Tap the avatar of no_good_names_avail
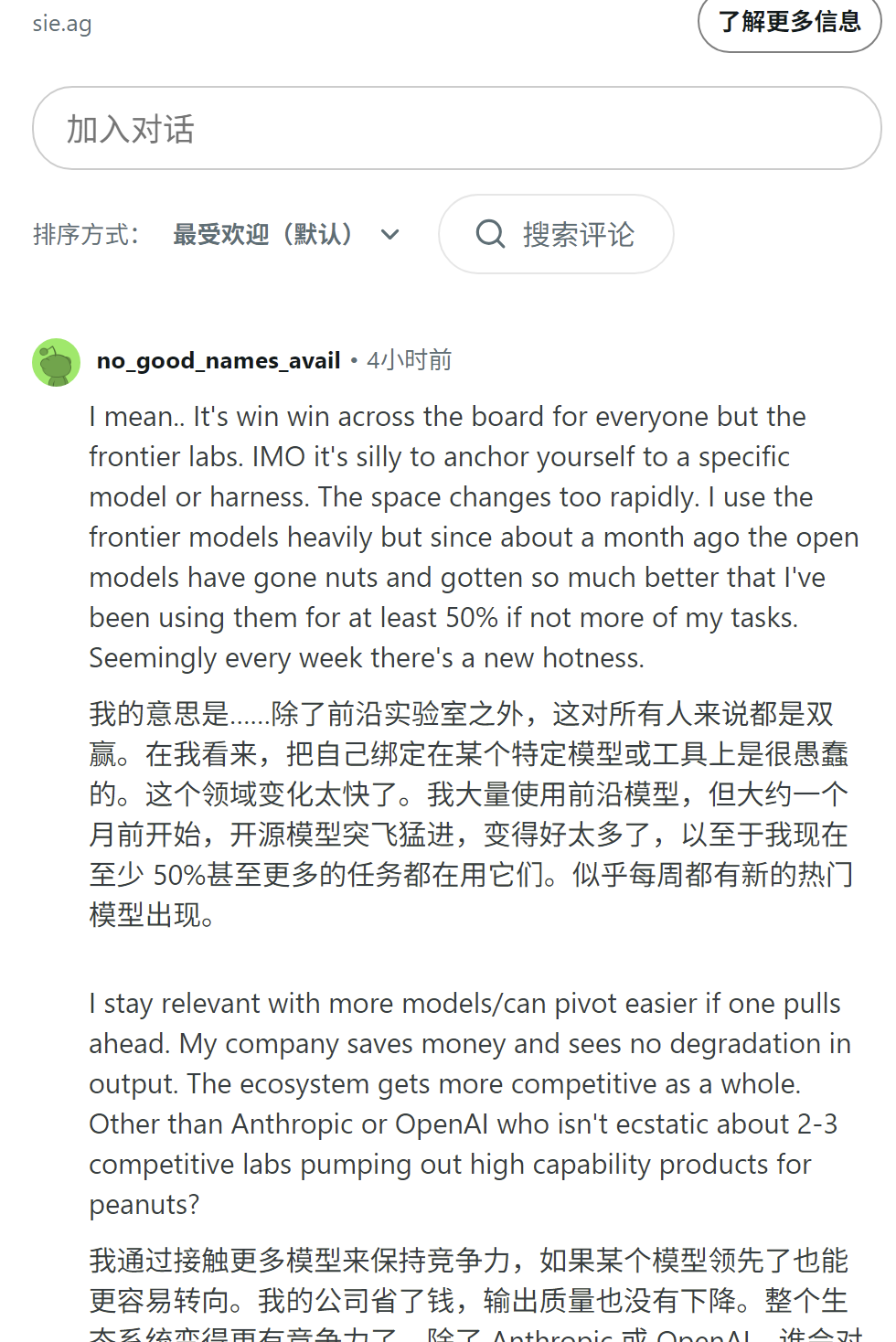The height and width of the screenshot is (1342, 896). [57, 362]
